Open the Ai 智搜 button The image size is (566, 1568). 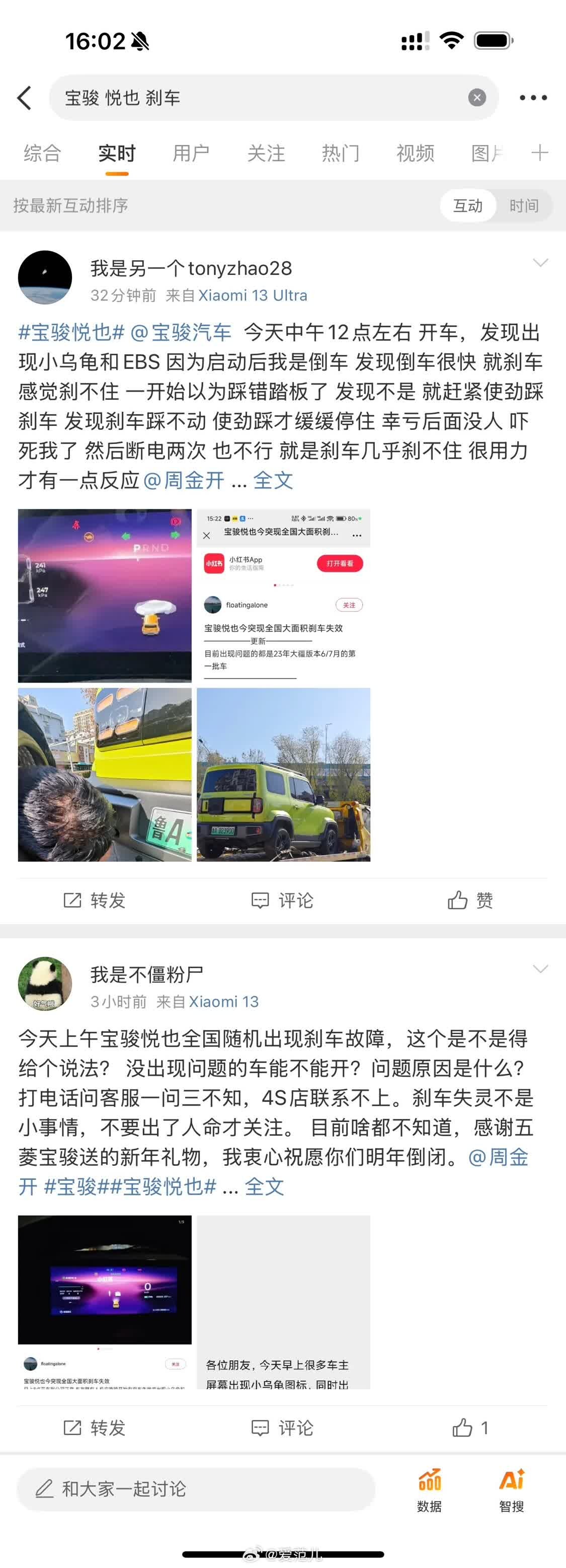[511, 1489]
